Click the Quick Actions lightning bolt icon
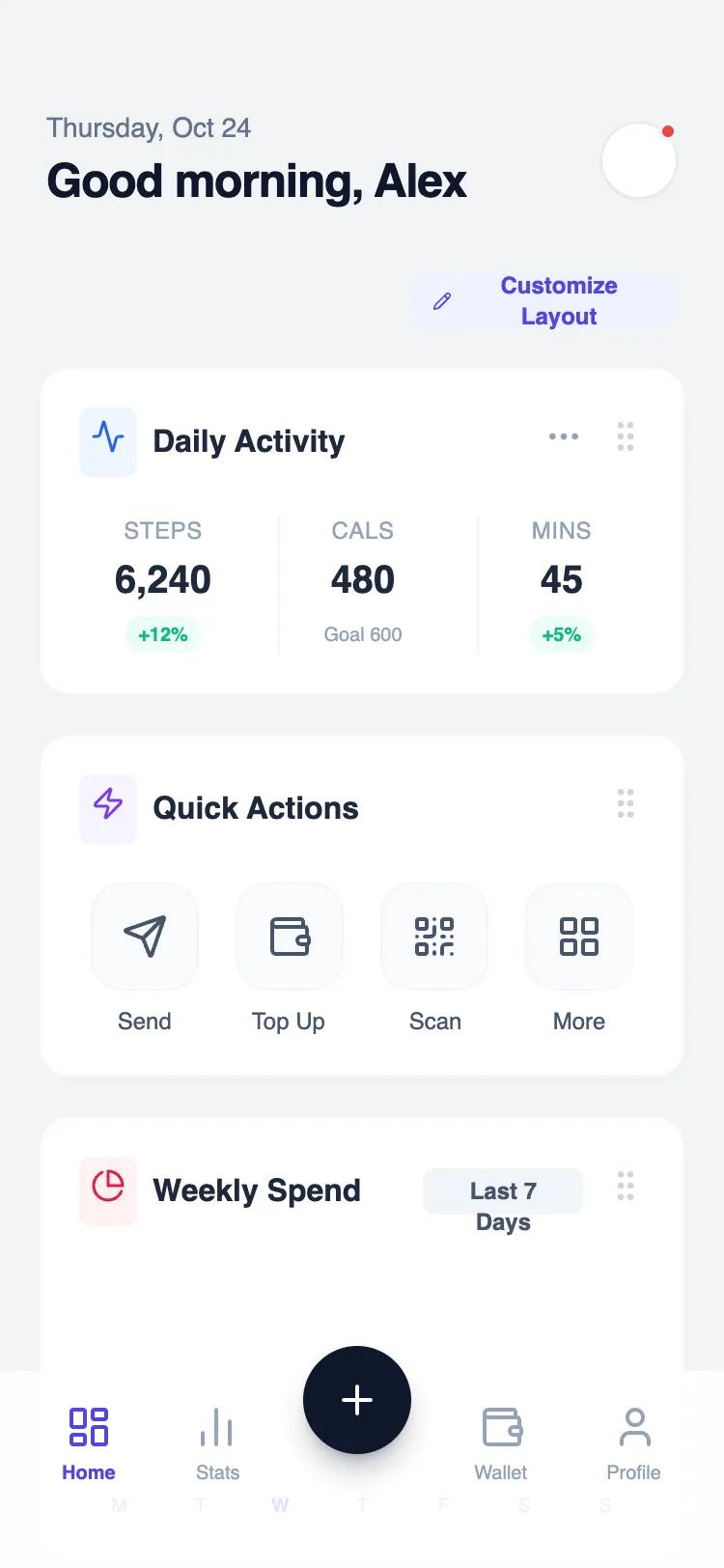The height and width of the screenshot is (1568, 724). pyautogui.click(x=108, y=807)
